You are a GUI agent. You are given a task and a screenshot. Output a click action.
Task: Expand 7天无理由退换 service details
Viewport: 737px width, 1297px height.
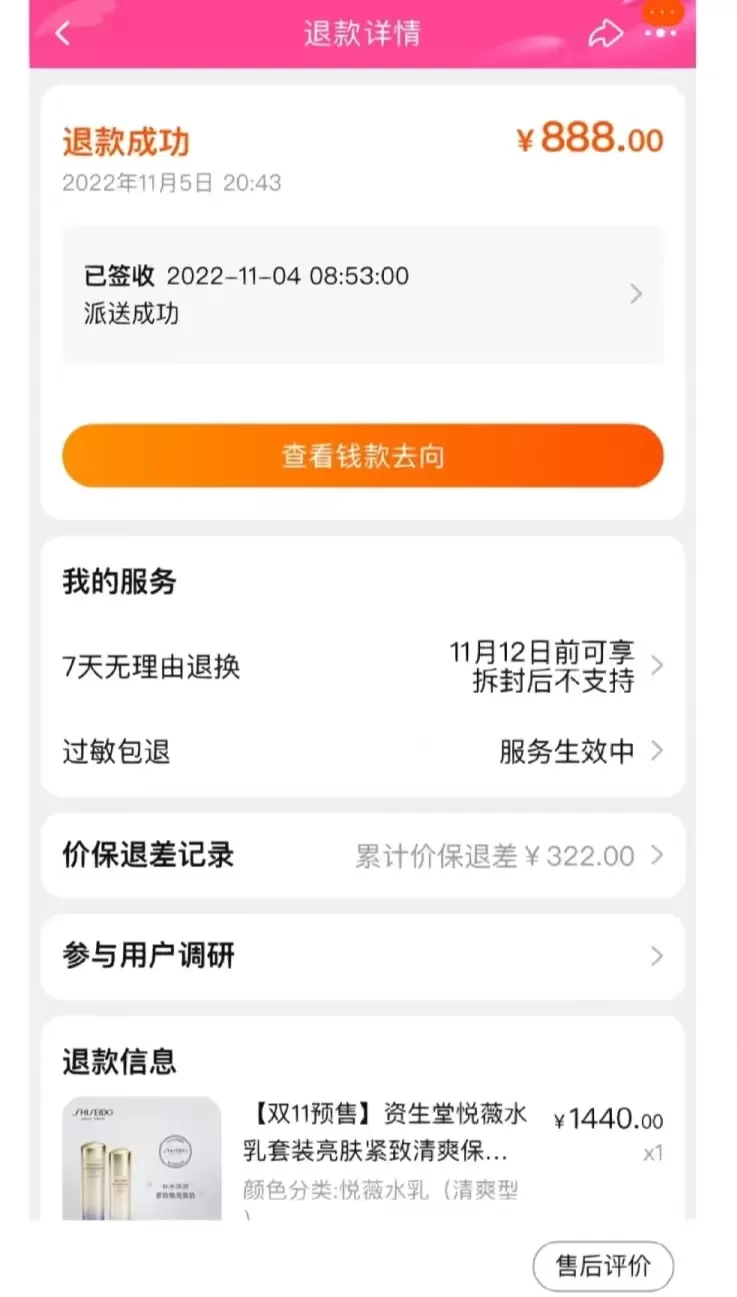click(x=657, y=665)
